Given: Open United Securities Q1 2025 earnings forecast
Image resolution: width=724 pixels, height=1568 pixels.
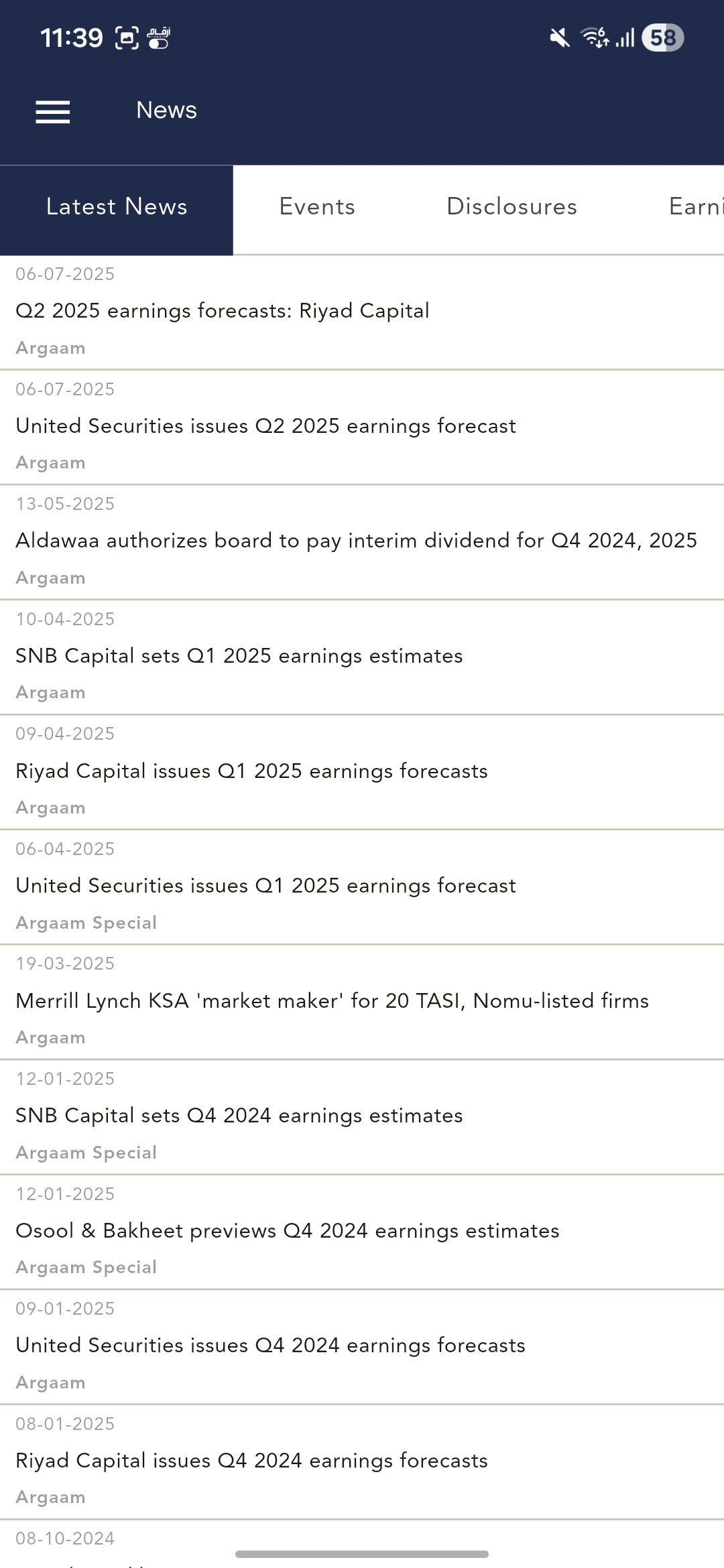Looking at the screenshot, I should tap(265, 886).
